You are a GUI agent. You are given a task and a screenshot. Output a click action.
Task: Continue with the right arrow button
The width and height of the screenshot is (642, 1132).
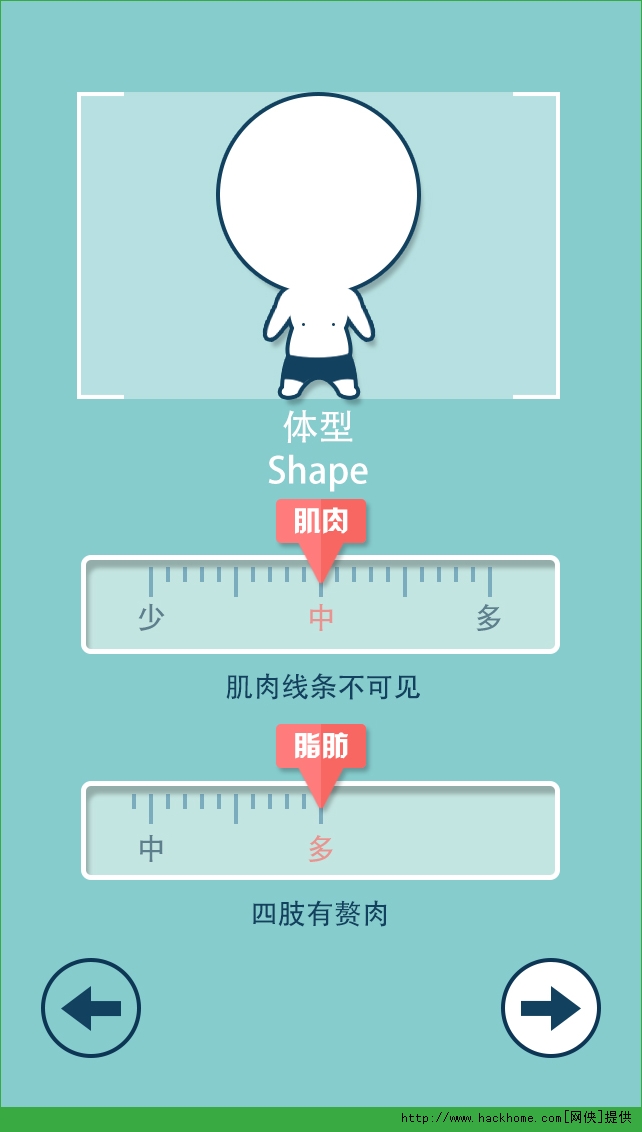(551, 1007)
